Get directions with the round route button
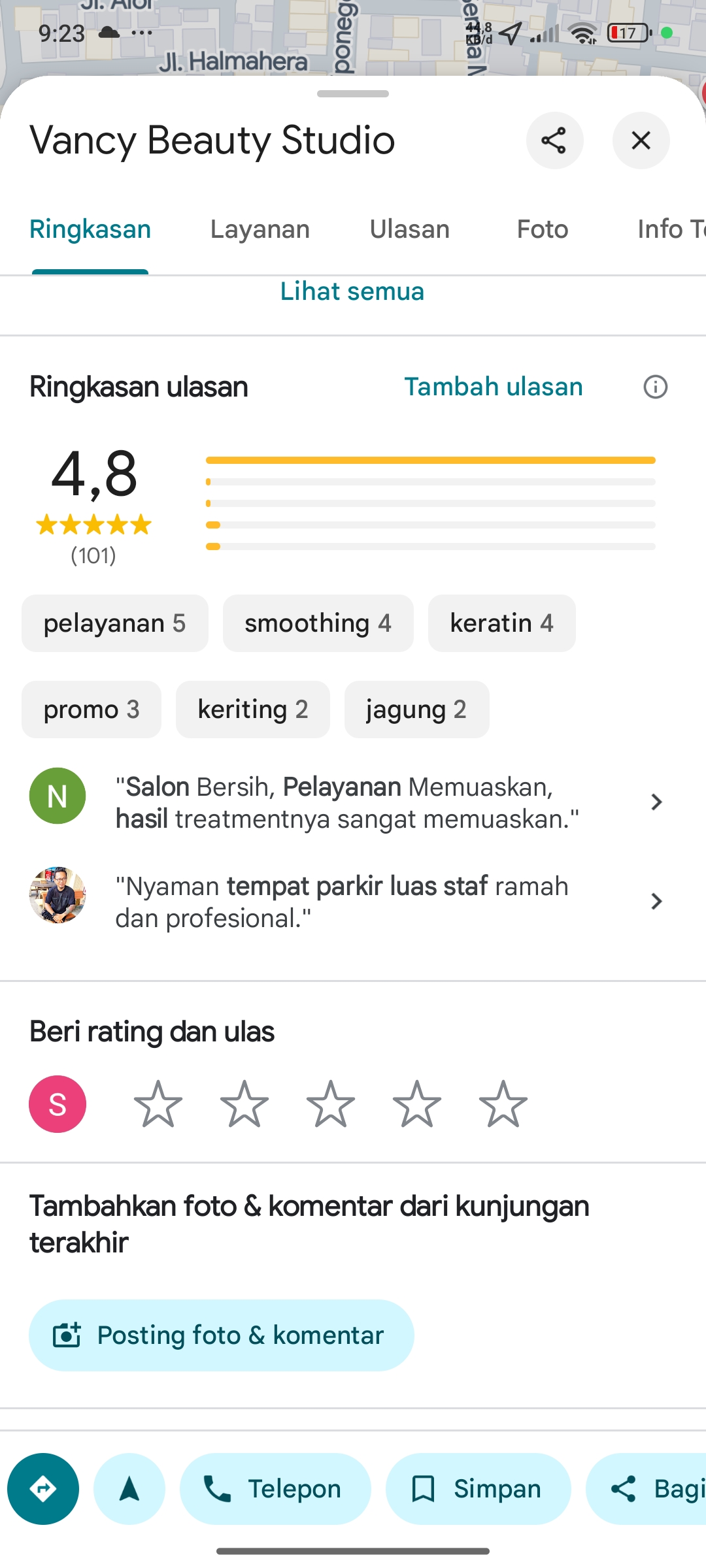Screen dimensions: 706x1568 [43, 1489]
